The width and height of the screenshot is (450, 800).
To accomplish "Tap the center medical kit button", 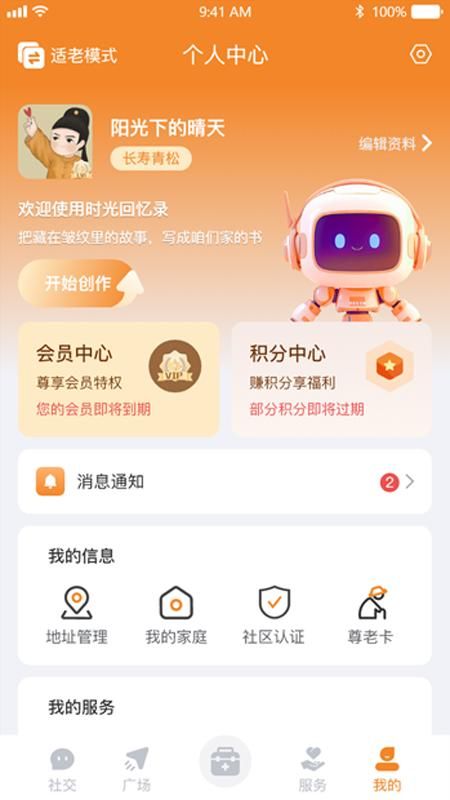I will (225, 762).
